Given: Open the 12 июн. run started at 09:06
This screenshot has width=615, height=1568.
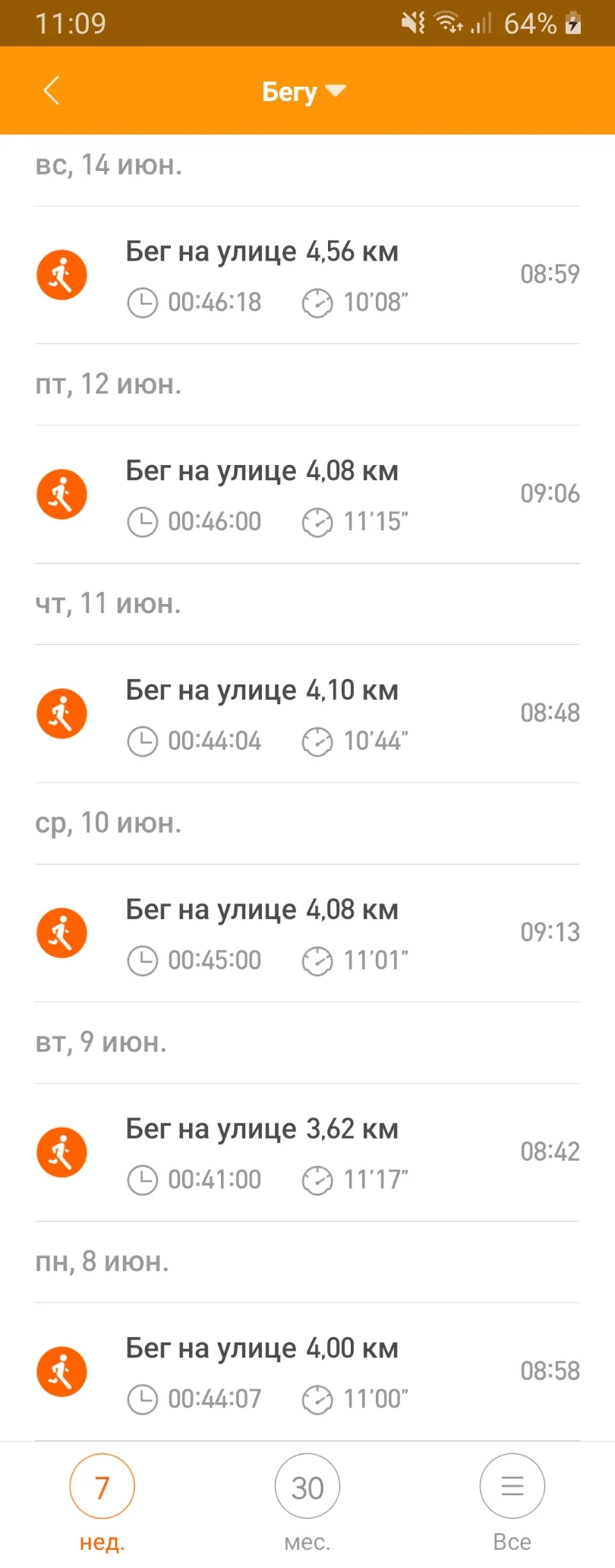Looking at the screenshot, I should pos(307,495).
